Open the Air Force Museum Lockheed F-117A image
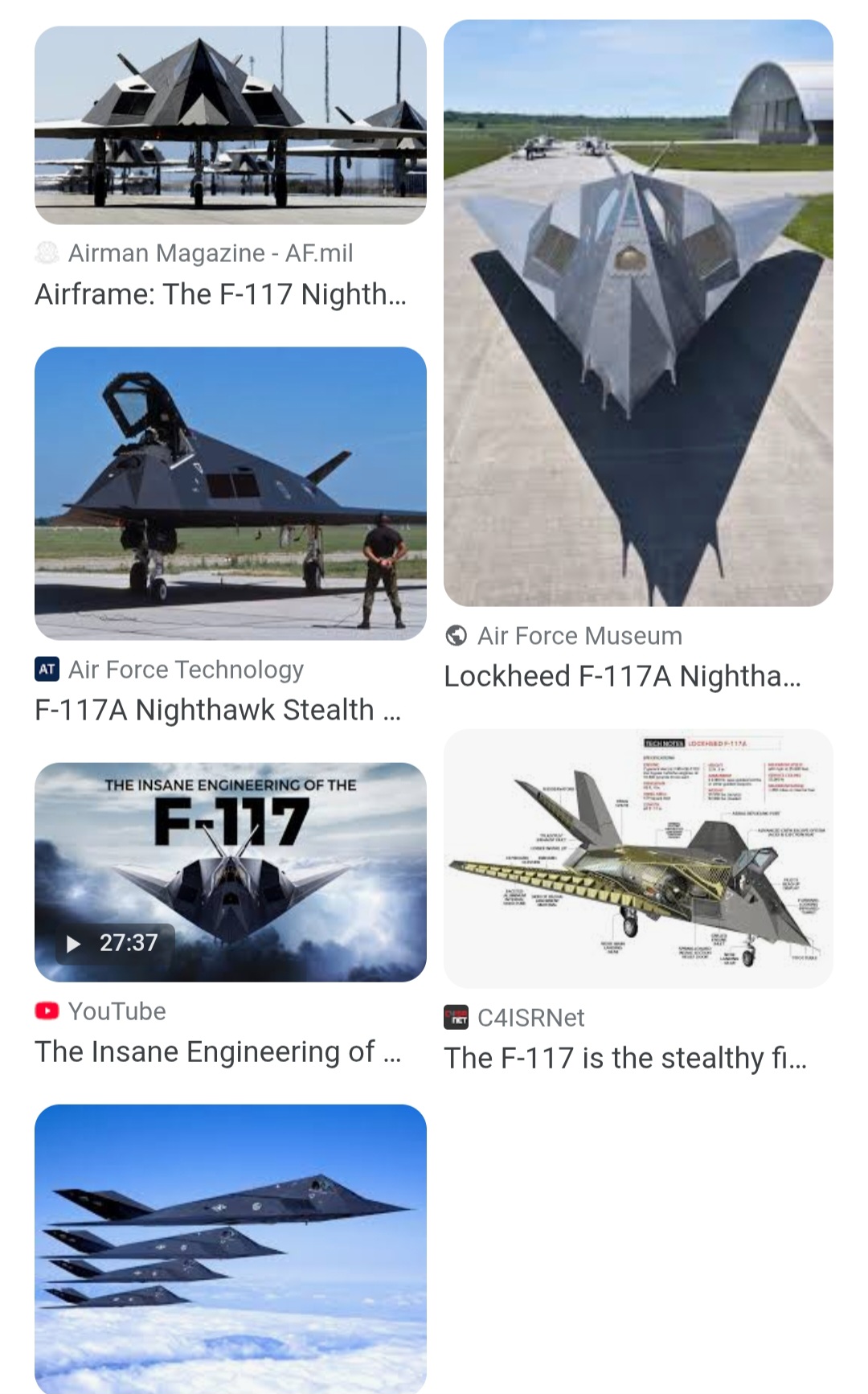The height and width of the screenshot is (1394, 868). pyautogui.click(x=638, y=313)
